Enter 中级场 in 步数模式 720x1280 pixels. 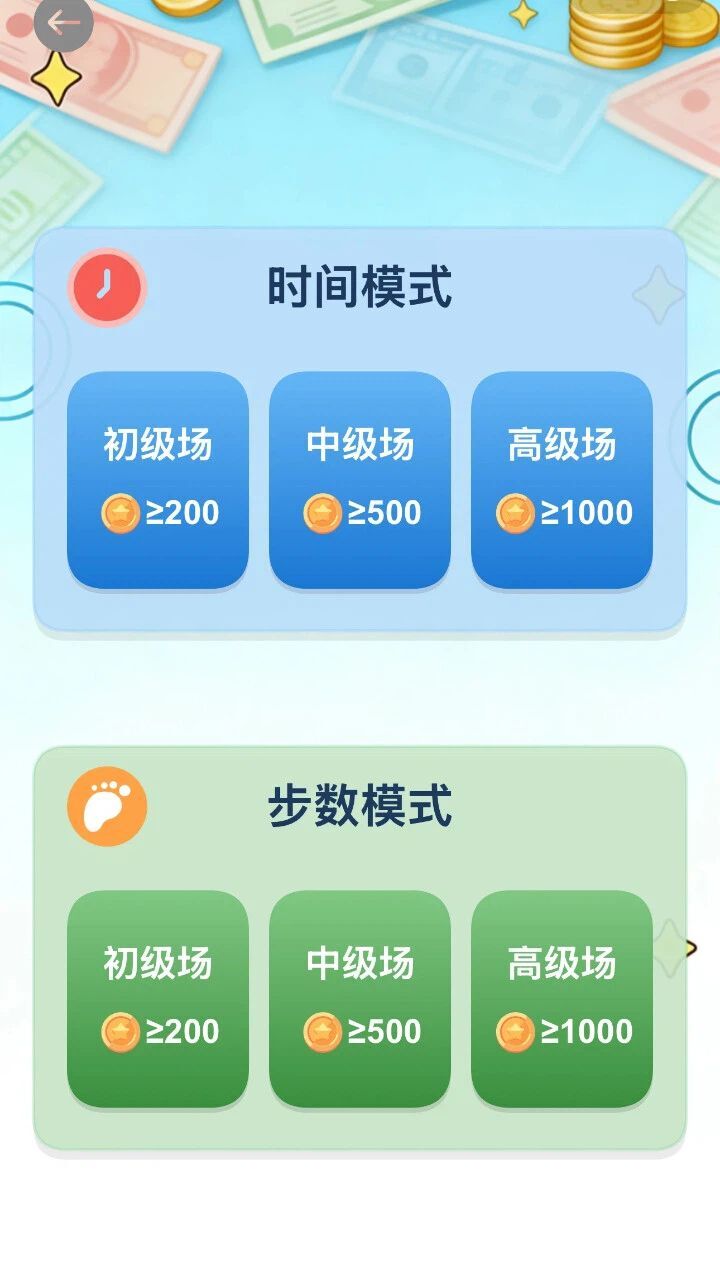point(360,998)
